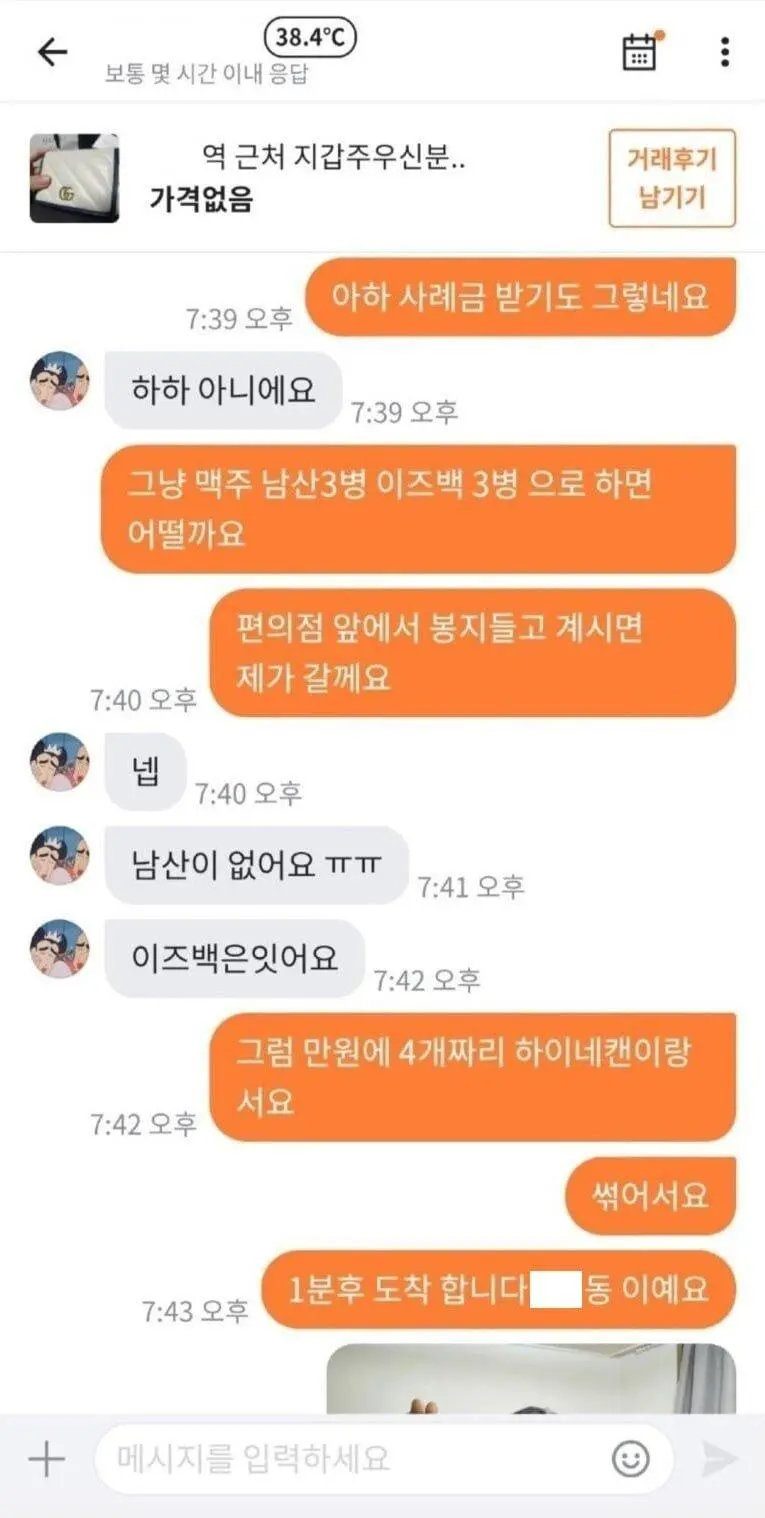The width and height of the screenshot is (765, 1518).
Task: Open the photo sent in chat
Action: click(x=530, y=1378)
